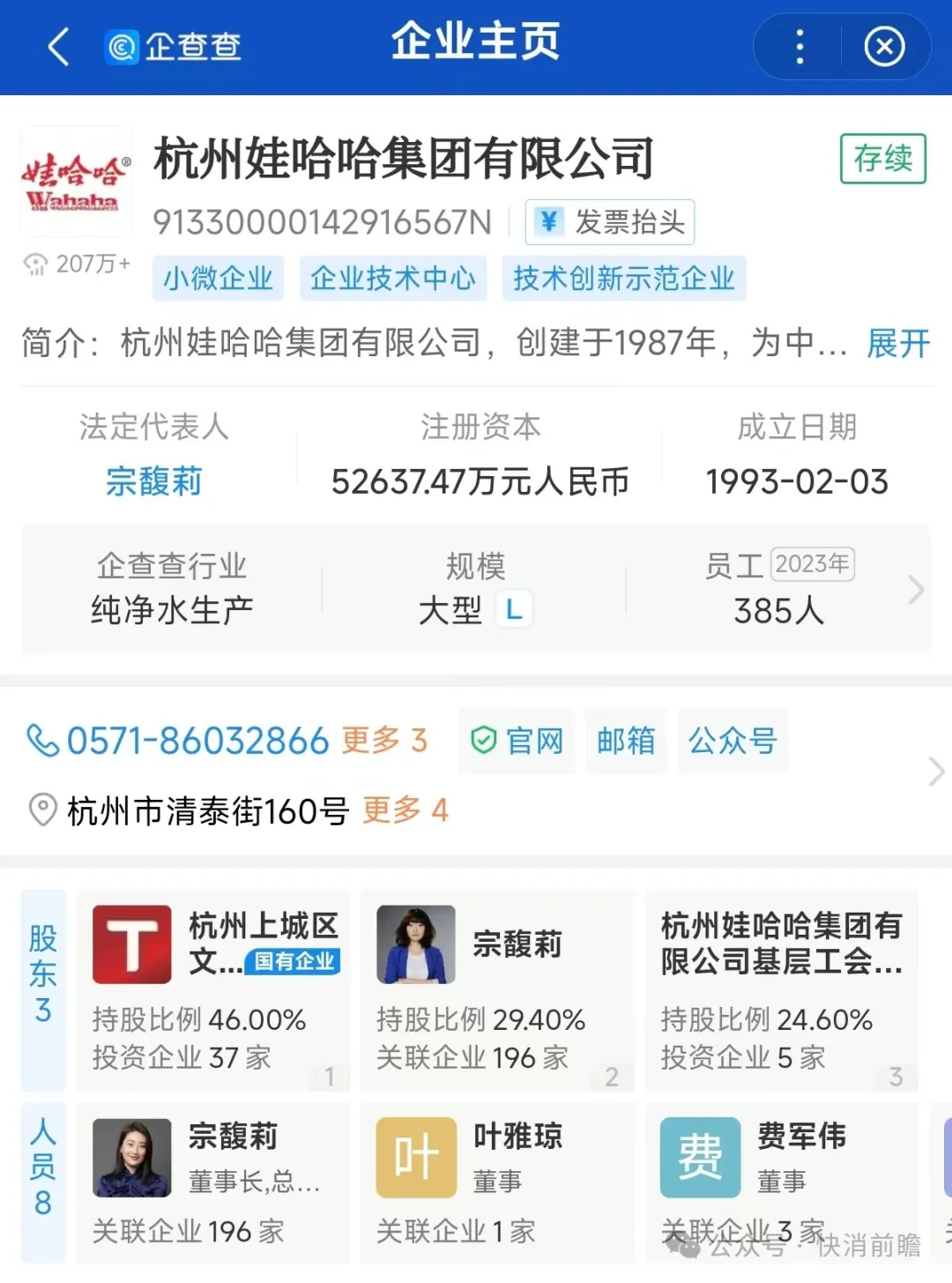
Task: Show 更多 4 addresses
Action: click(x=405, y=809)
